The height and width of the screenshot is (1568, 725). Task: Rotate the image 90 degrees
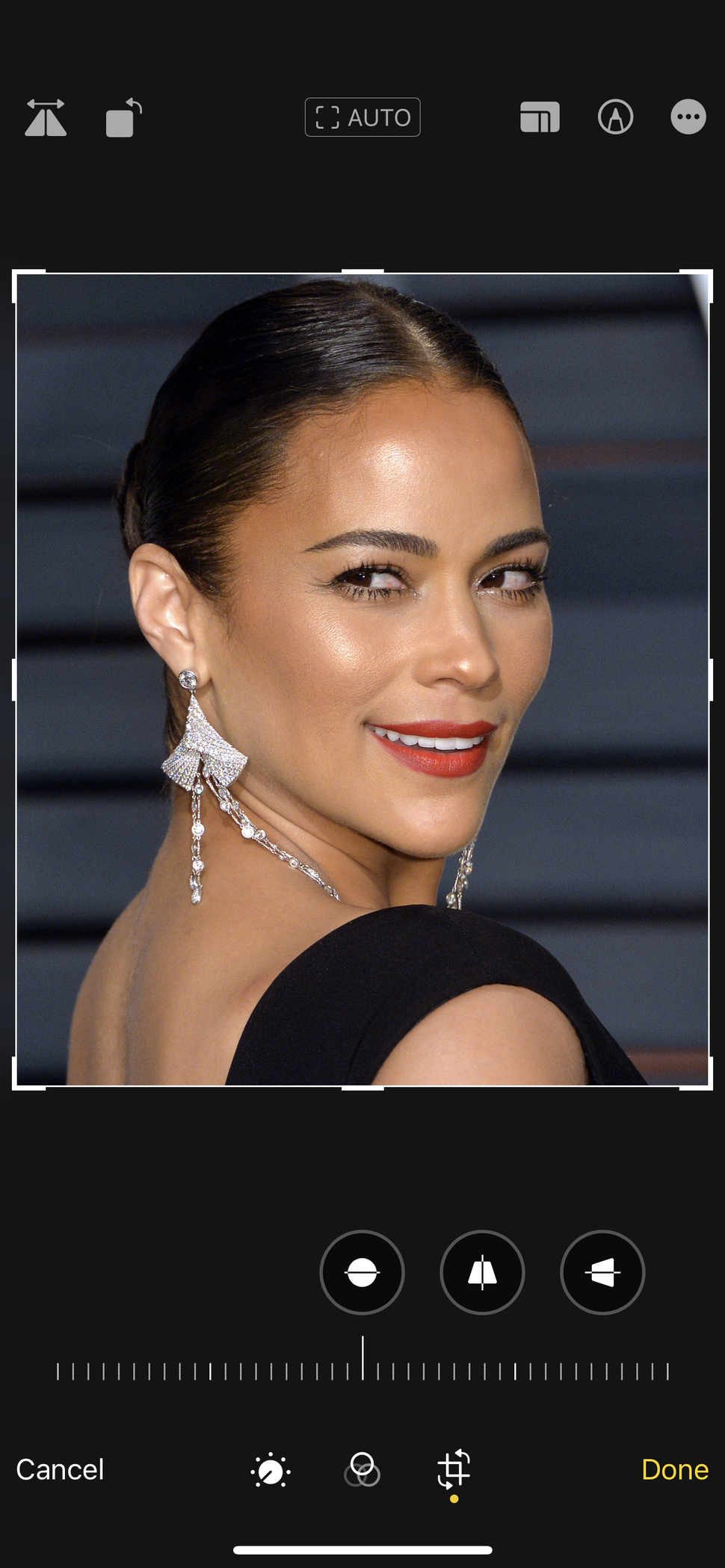pos(123,118)
